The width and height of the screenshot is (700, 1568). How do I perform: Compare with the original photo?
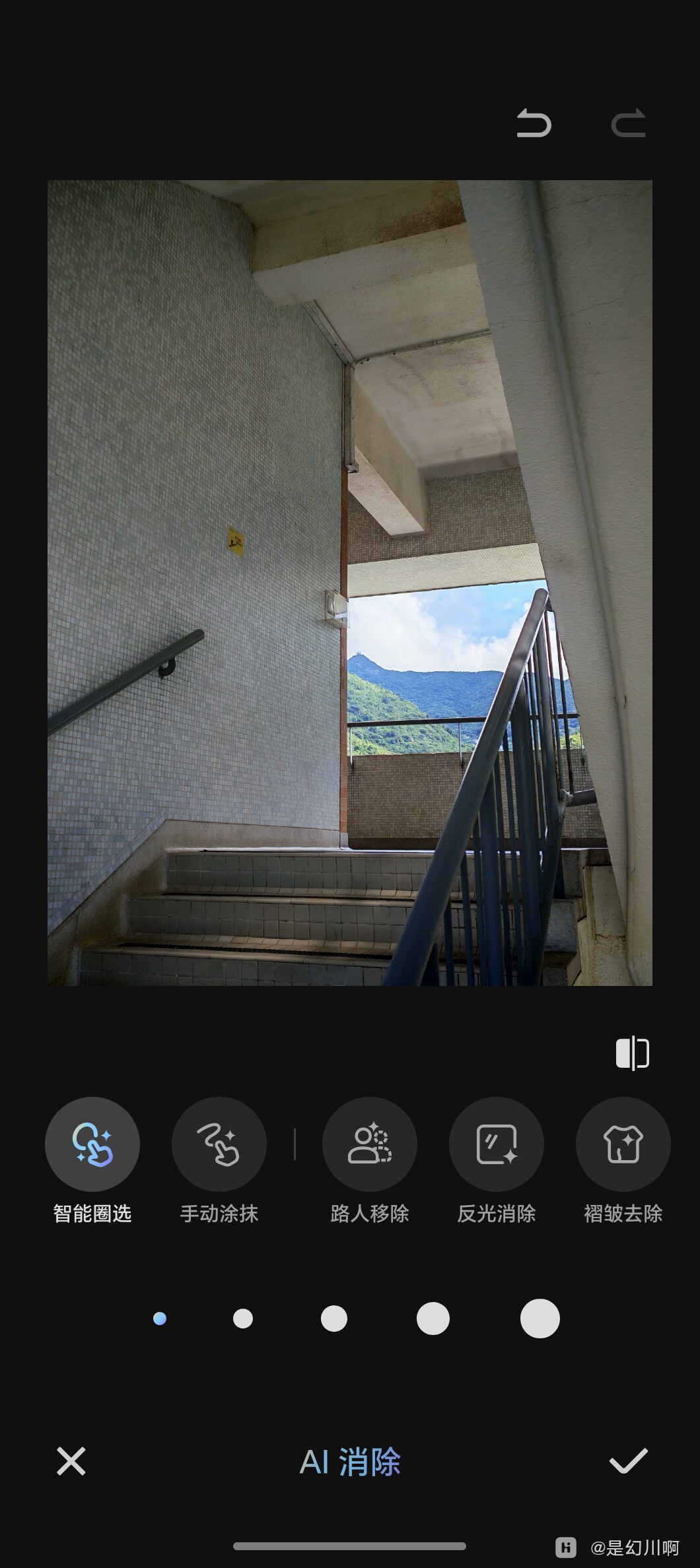point(632,1053)
